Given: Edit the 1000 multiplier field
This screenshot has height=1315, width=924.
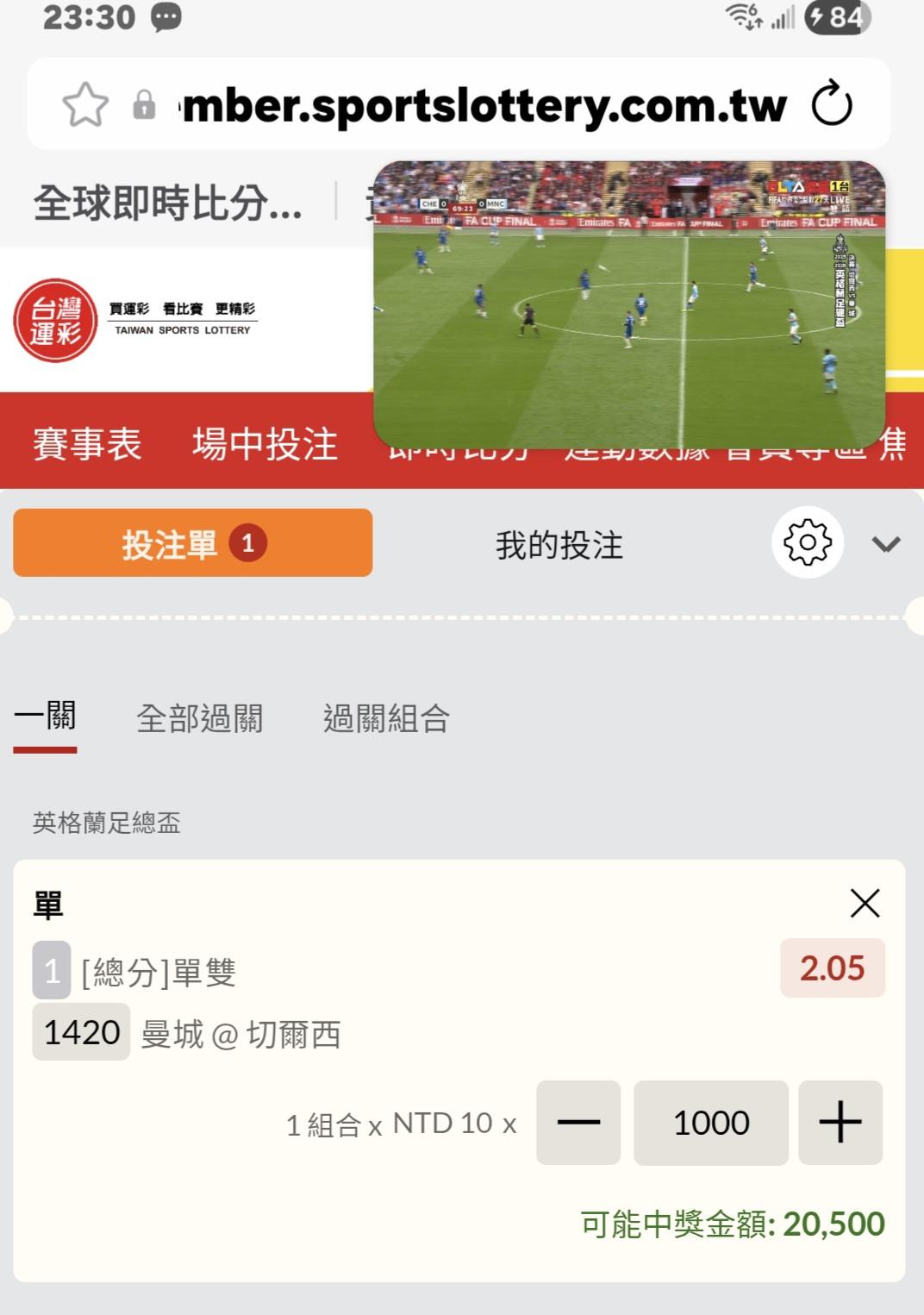Looking at the screenshot, I should [711, 1123].
